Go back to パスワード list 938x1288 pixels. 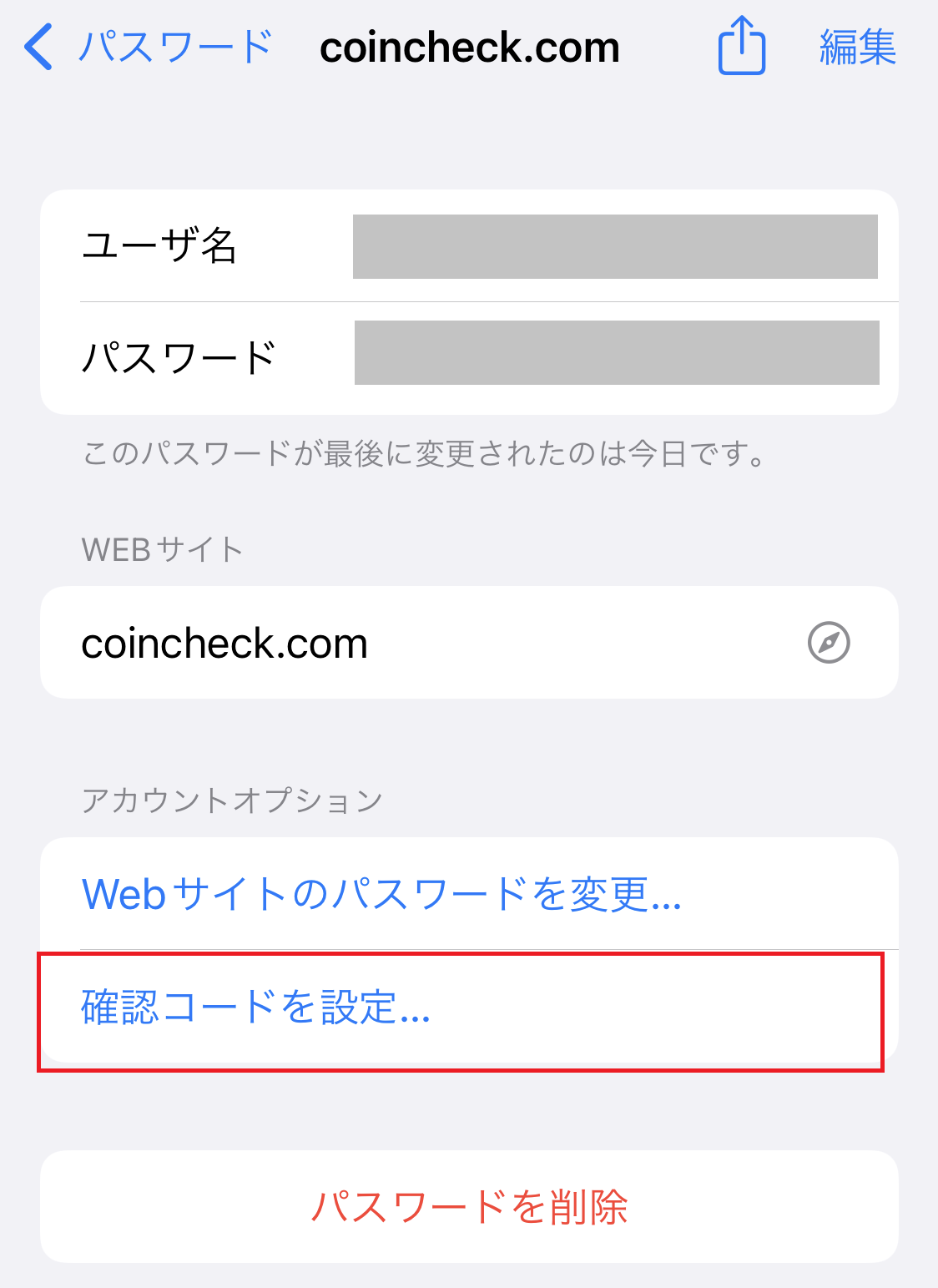pyautogui.click(x=146, y=47)
